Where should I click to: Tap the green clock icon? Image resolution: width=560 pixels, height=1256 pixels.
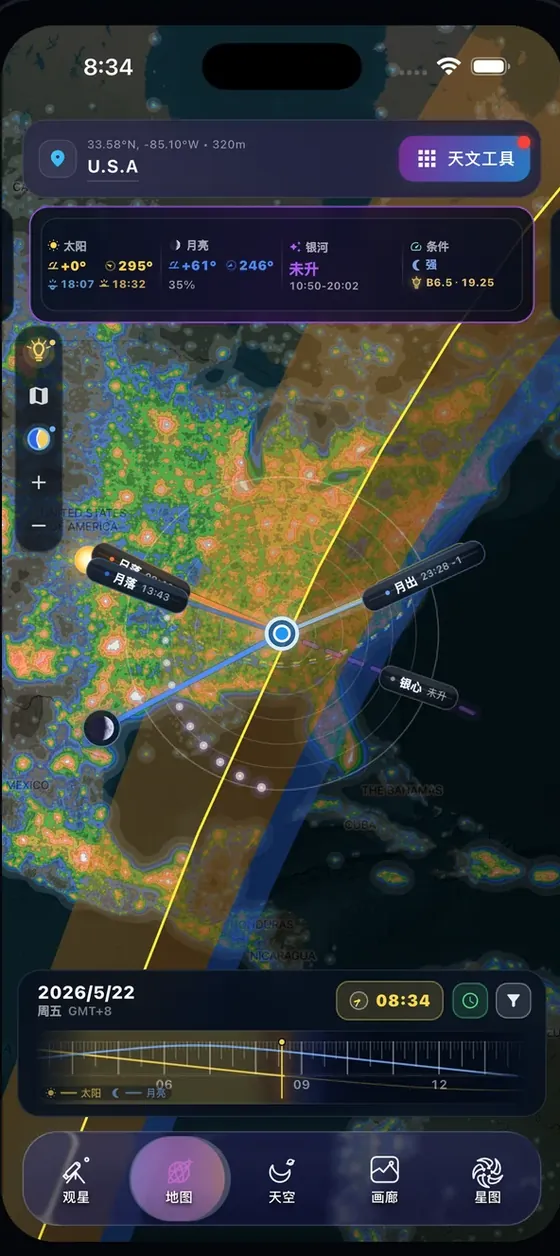pyautogui.click(x=470, y=1000)
